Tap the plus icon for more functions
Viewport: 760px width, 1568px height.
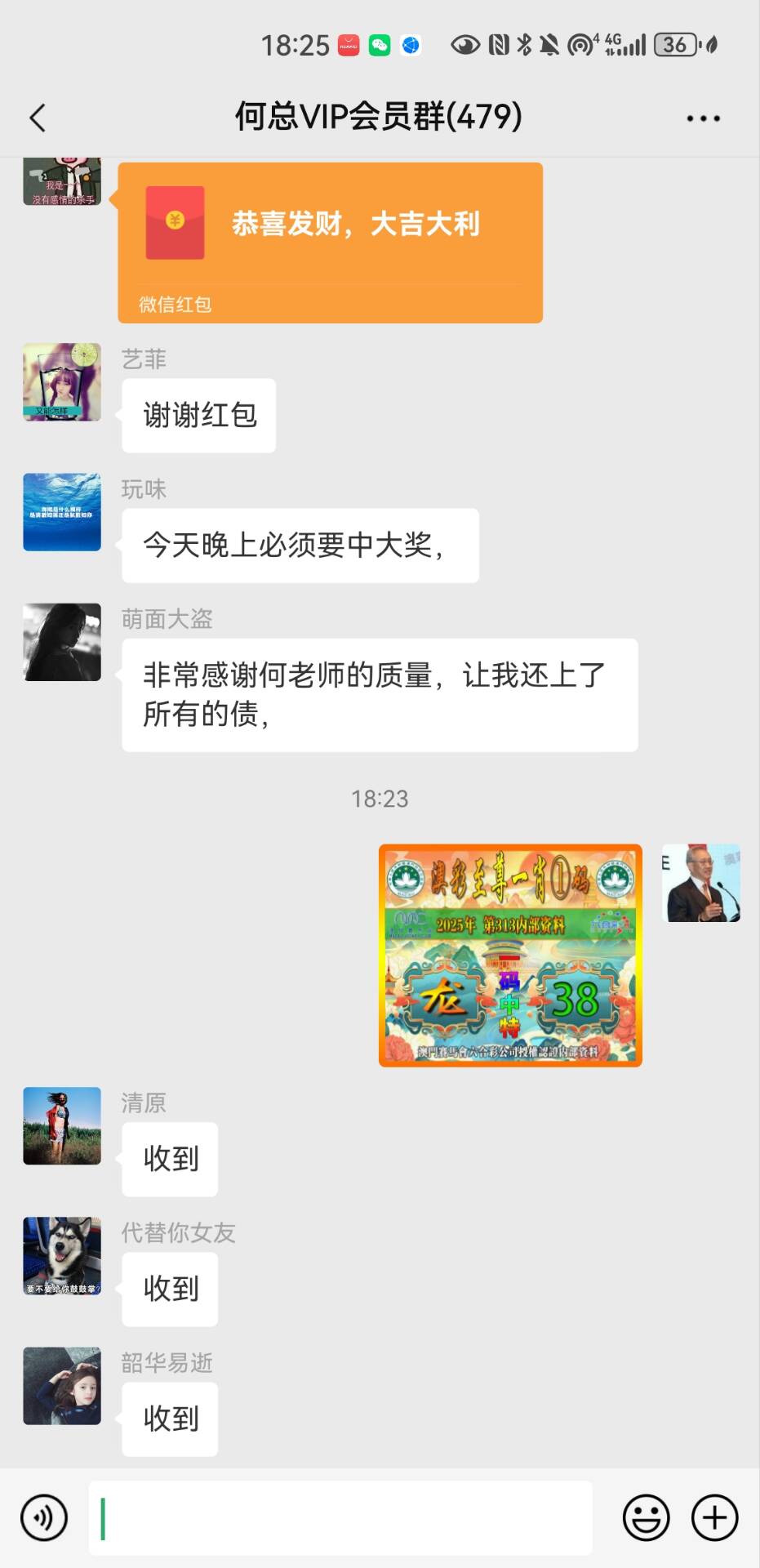(713, 1517)
